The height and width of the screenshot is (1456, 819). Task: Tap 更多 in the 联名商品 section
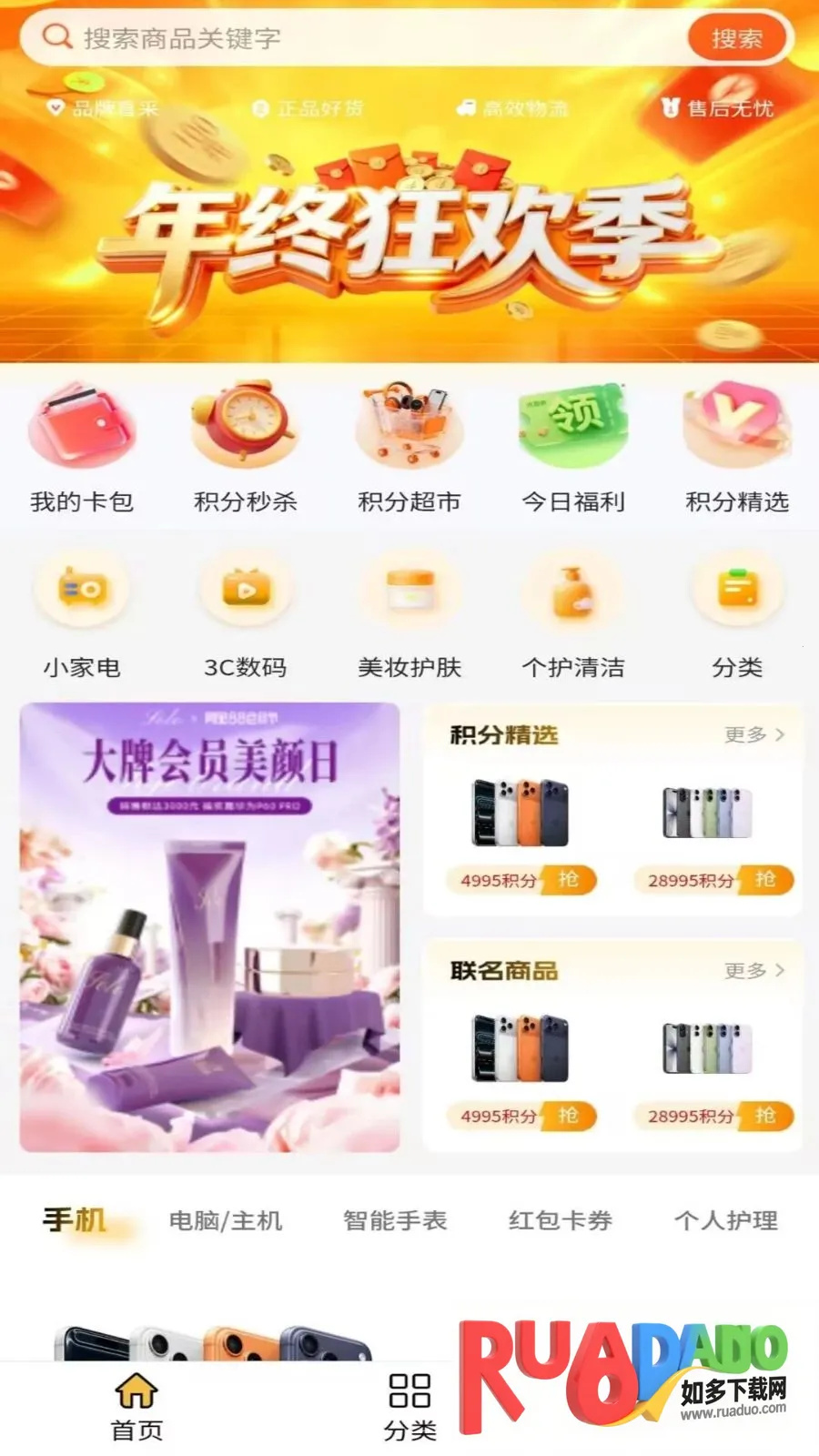pyautogui.click(x=753, y=971)
